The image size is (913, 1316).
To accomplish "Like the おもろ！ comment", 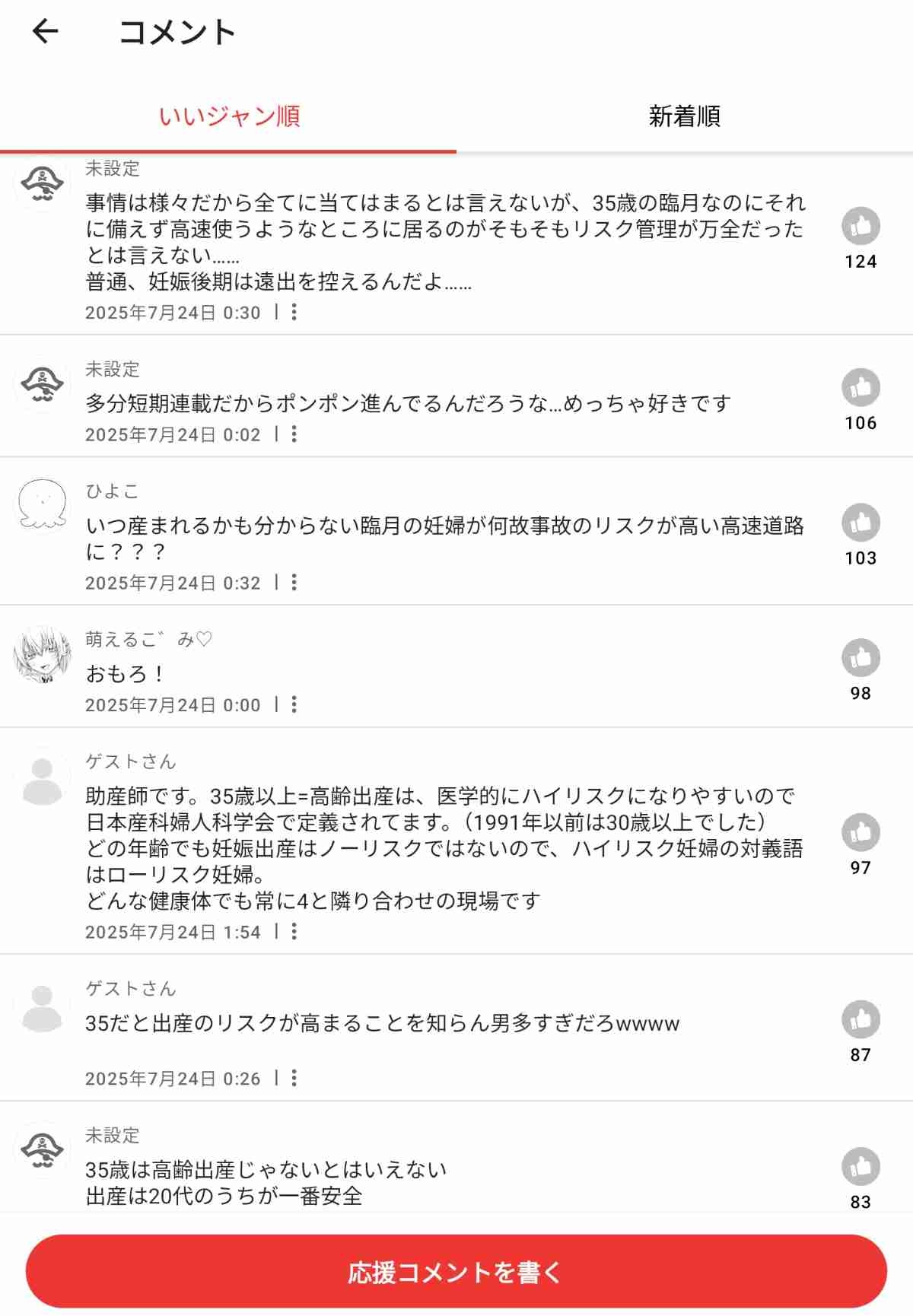I will pyautogui.click(x=861, y=658).
